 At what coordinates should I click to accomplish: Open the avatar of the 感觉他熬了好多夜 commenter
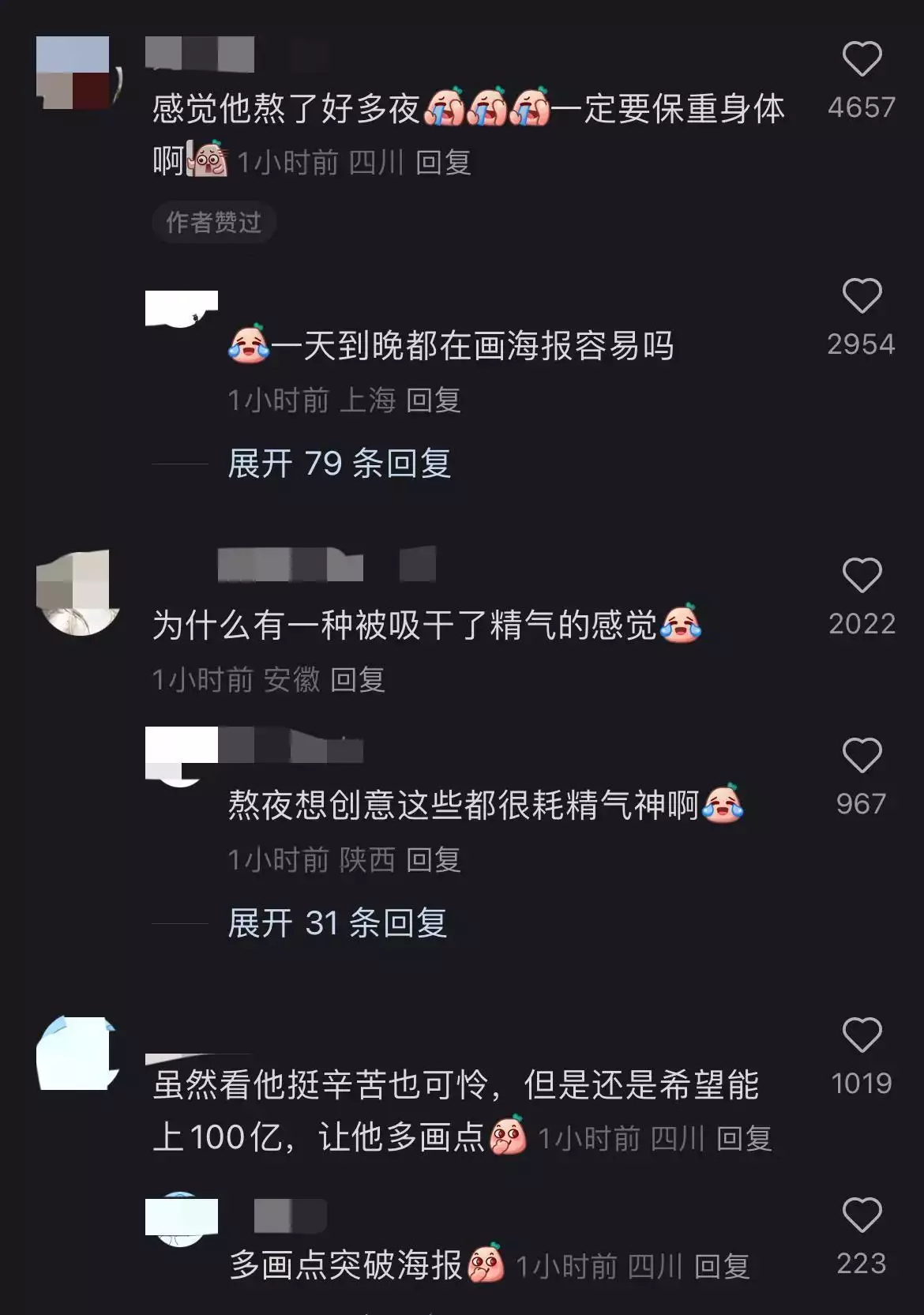point(75,75)
